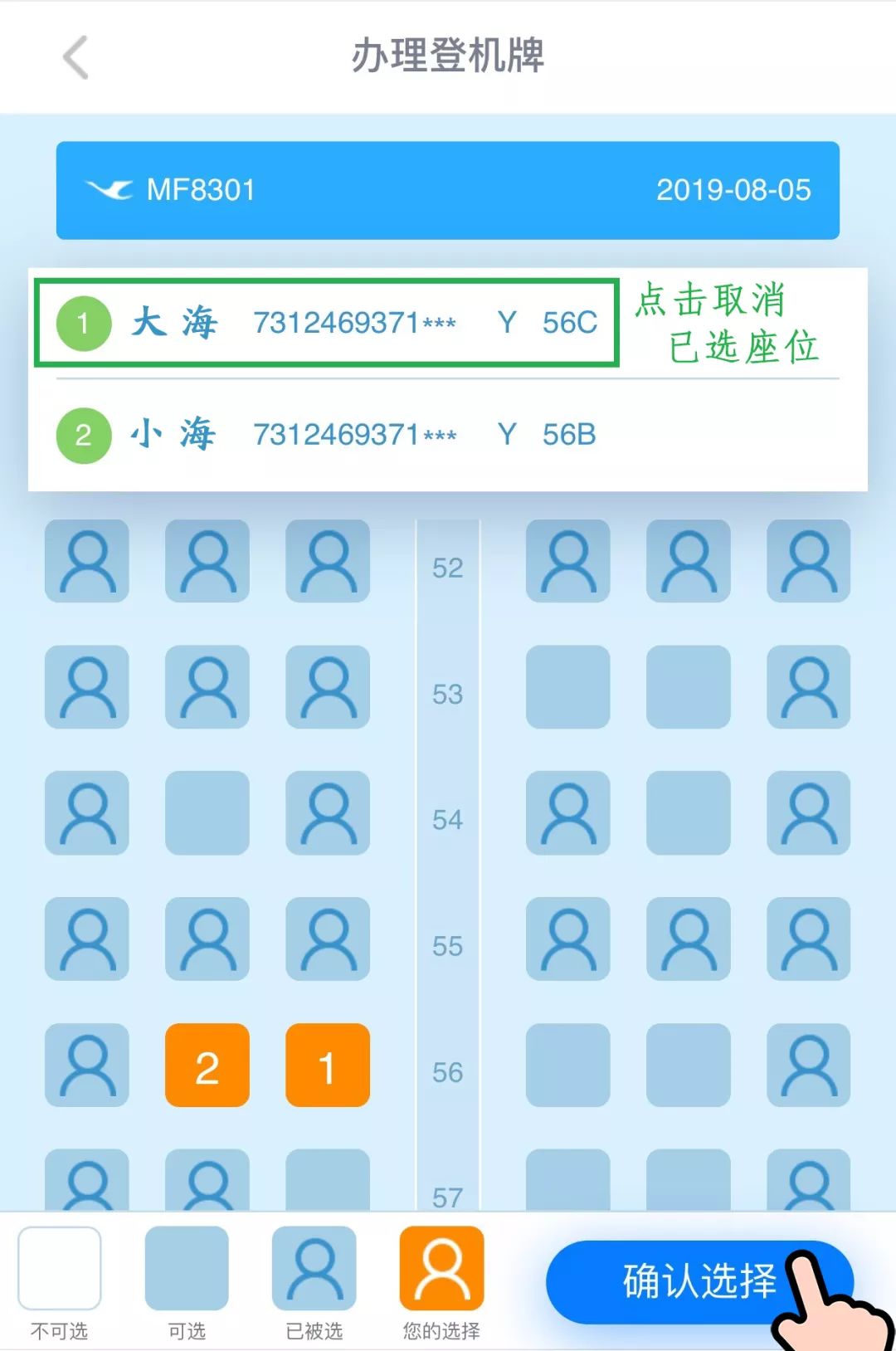Choose free seat 57C
The image size is (896, 1351).
[327, 1178]
